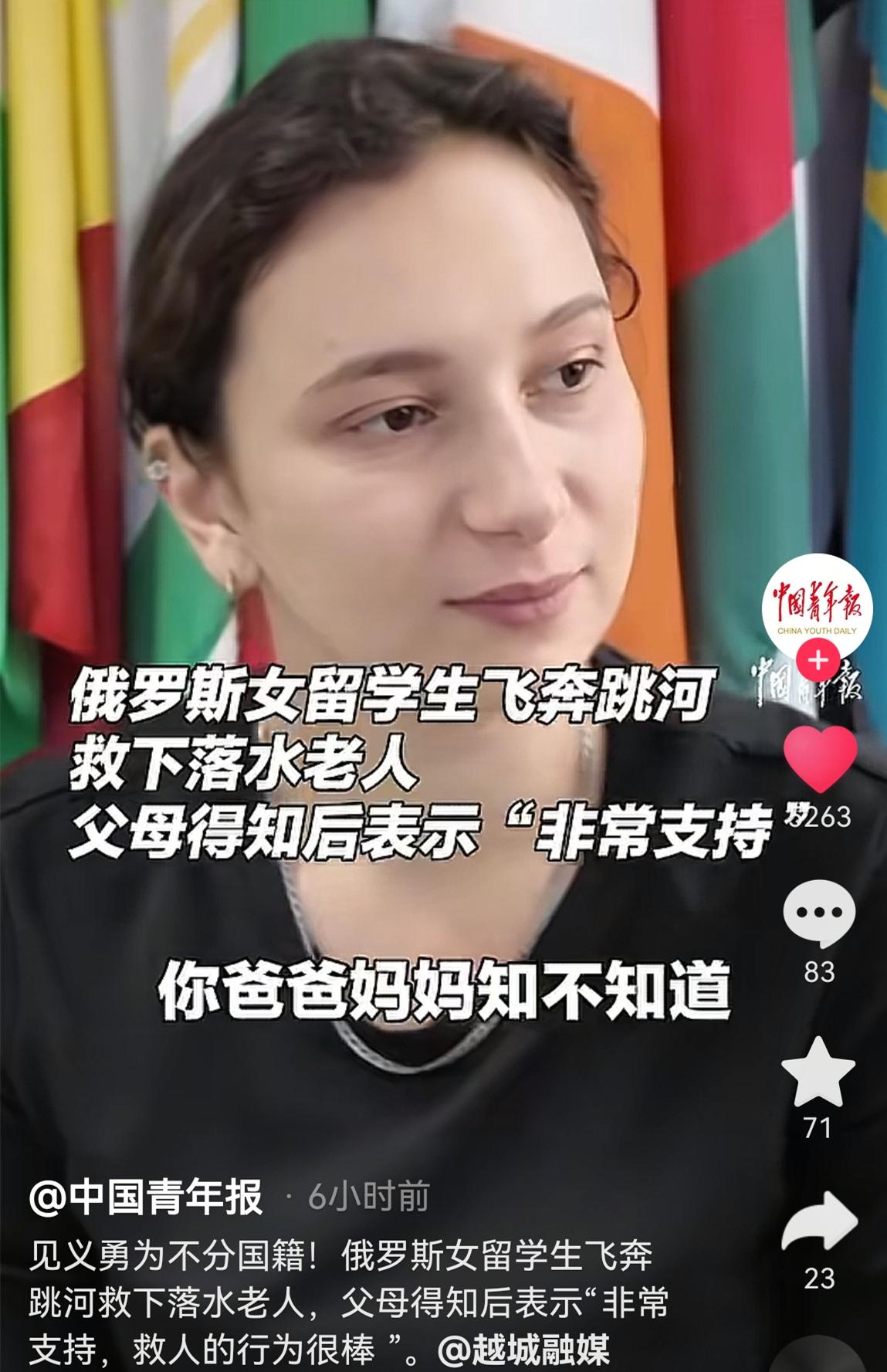Viewport: 887px width, 1372px height.
Task: Add this video to favorites
Action: coord(818,1072)
